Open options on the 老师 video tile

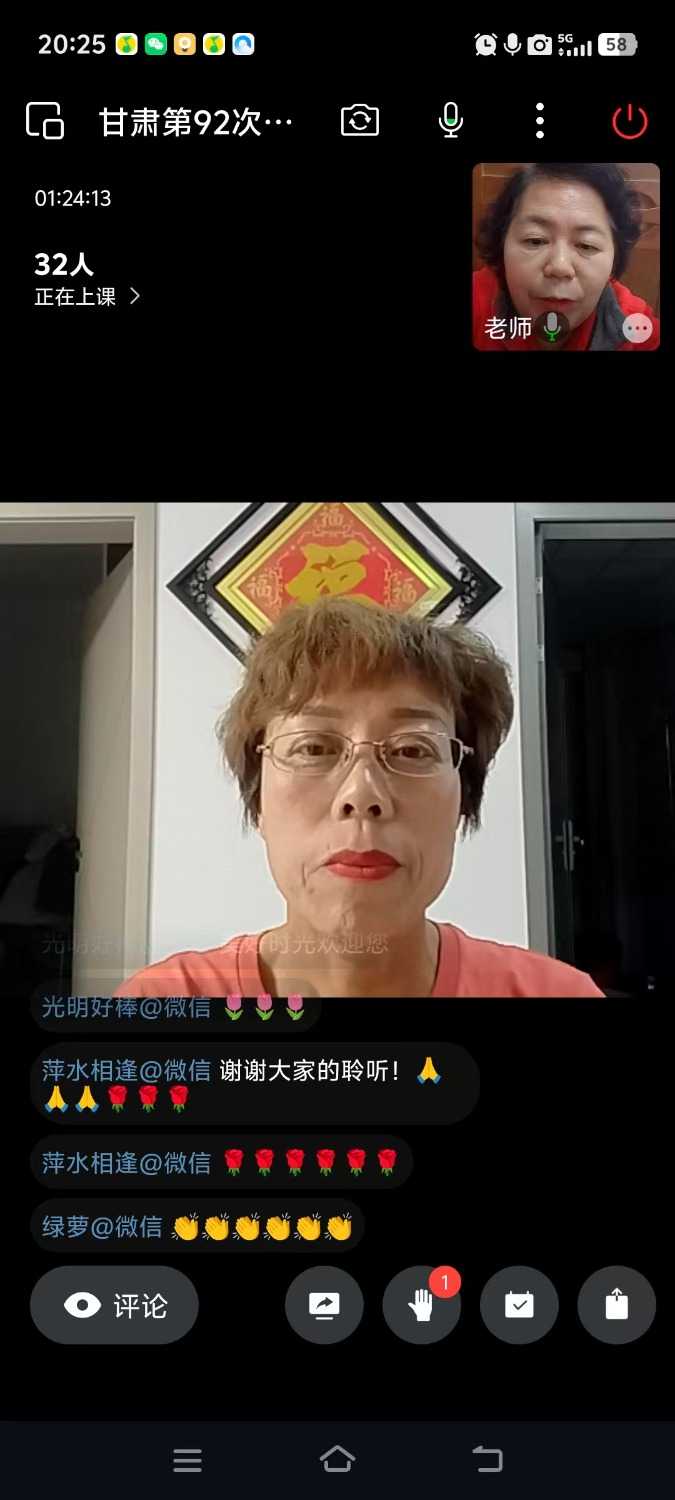[637, 328]
